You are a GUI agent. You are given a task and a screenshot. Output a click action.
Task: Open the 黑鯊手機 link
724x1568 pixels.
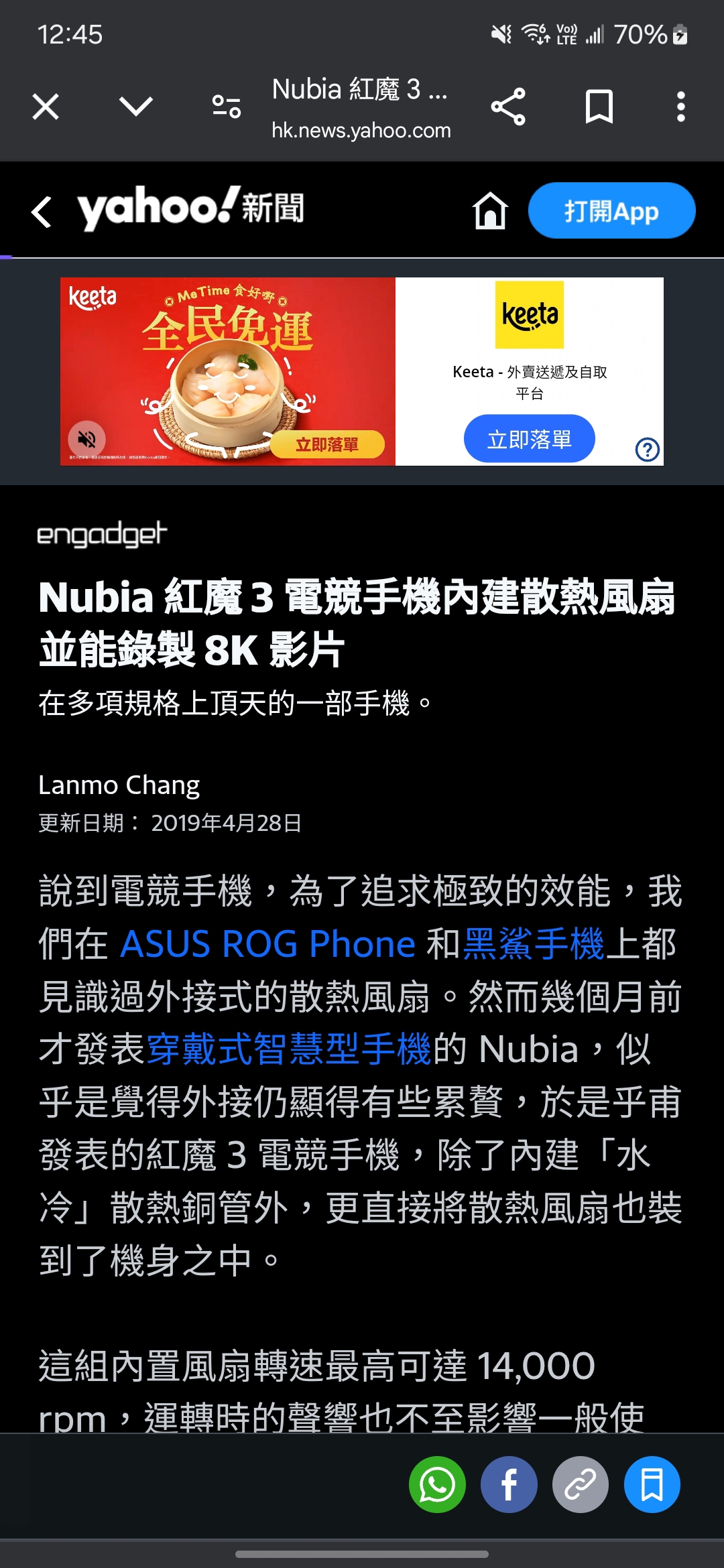(536, 944)
